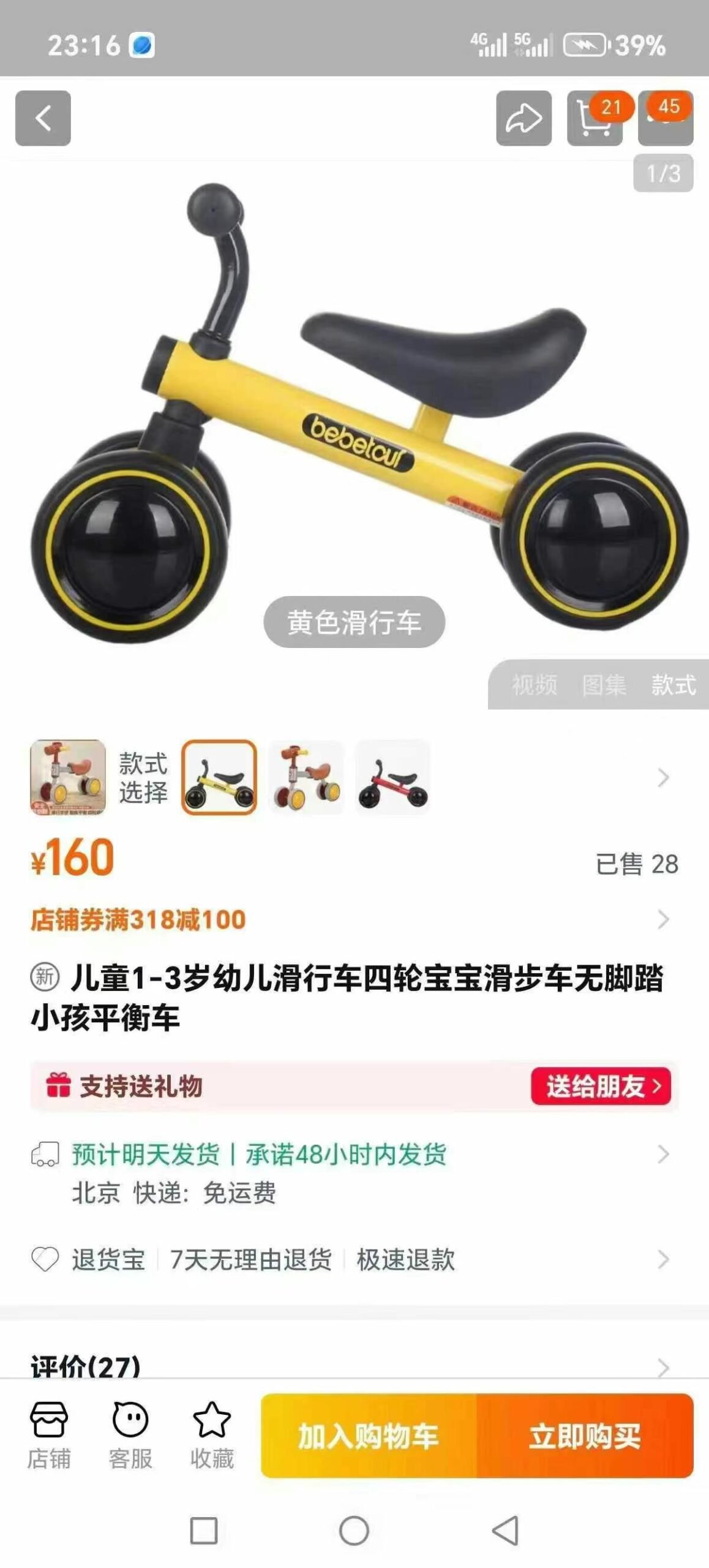709x1568 pixels.
Task: Switch to the 视频 media tab
Action: coord(534,685)
